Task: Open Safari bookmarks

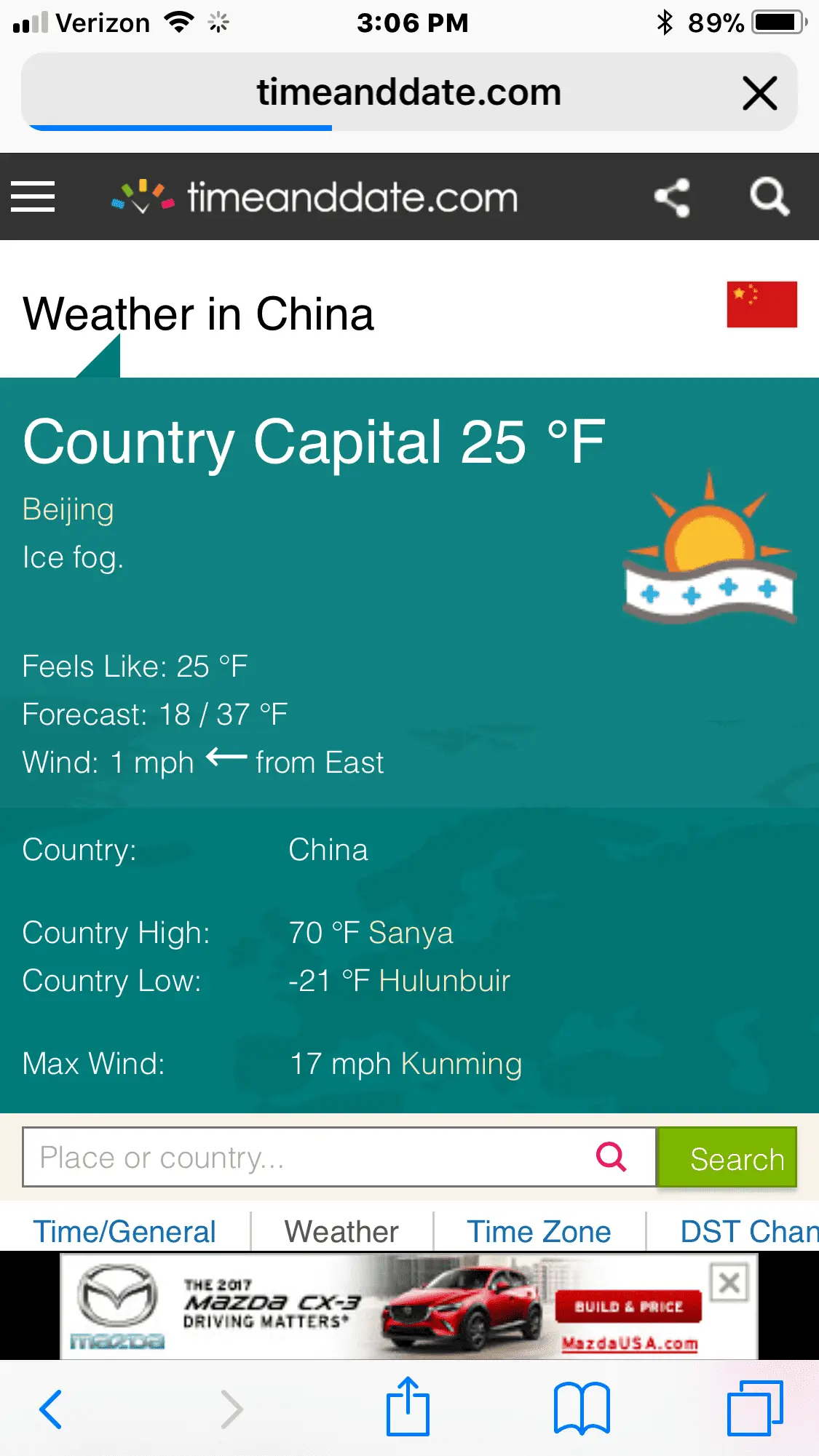Action: (581, 1409)
